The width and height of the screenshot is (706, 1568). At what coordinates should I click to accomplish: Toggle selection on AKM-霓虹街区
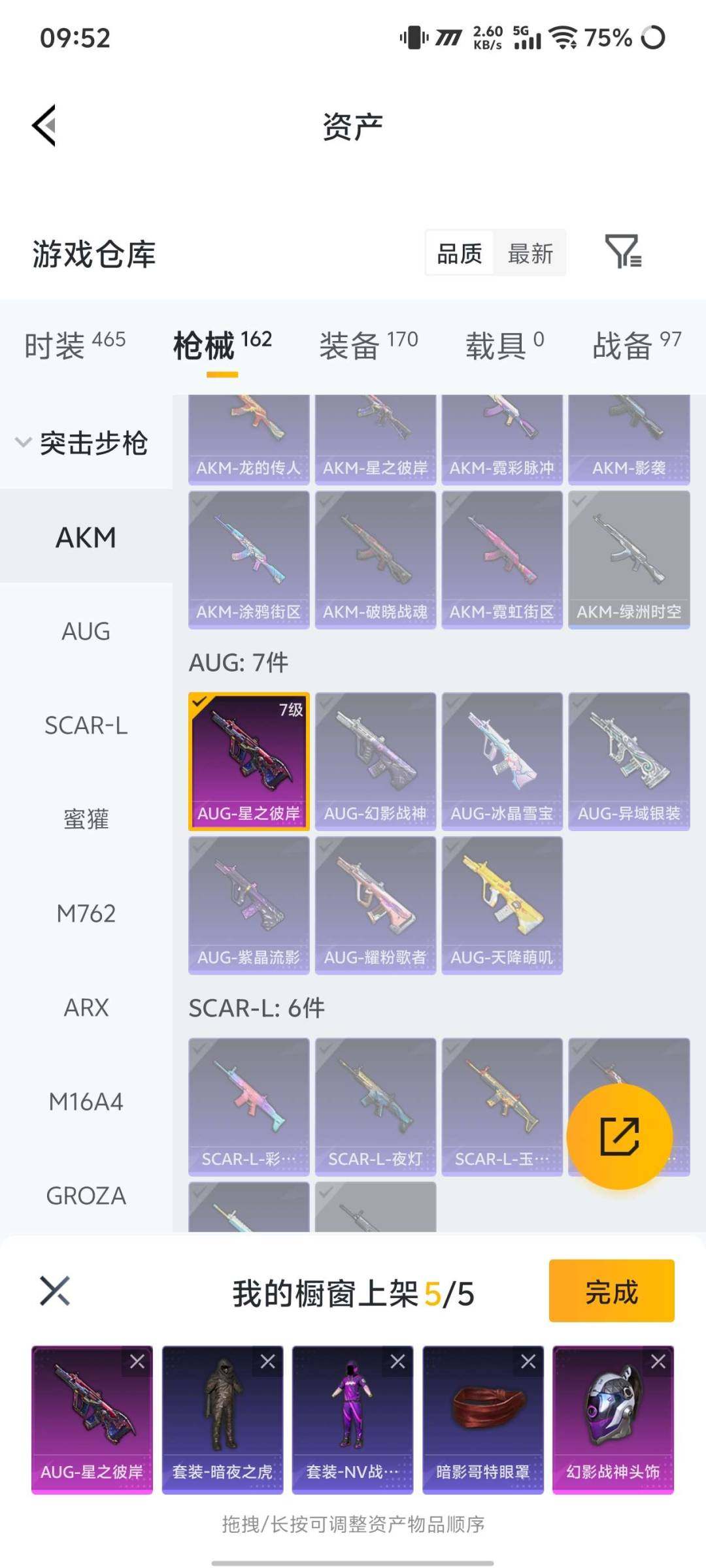[502, 559]
